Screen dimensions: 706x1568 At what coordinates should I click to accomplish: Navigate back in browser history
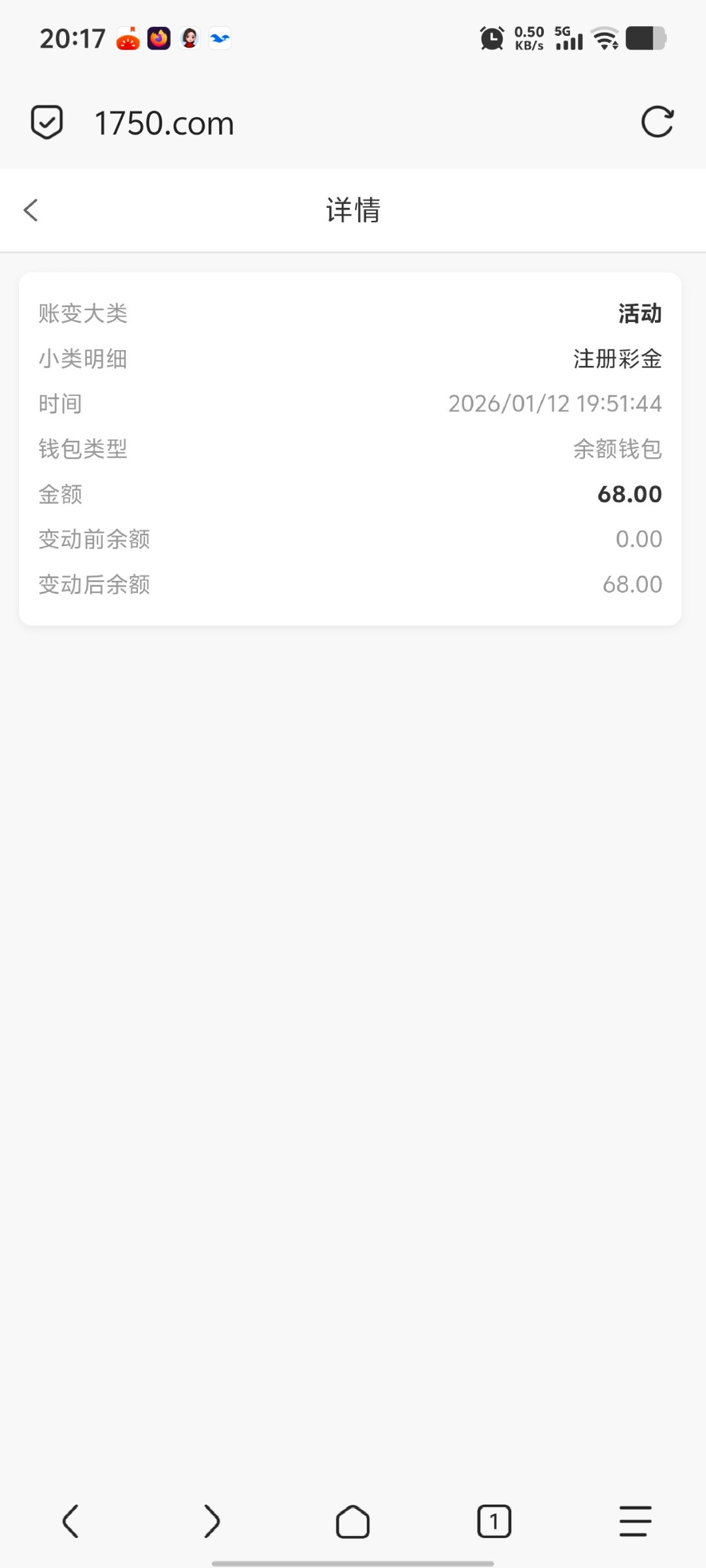pyautogui.click(x=71, y=1522)
